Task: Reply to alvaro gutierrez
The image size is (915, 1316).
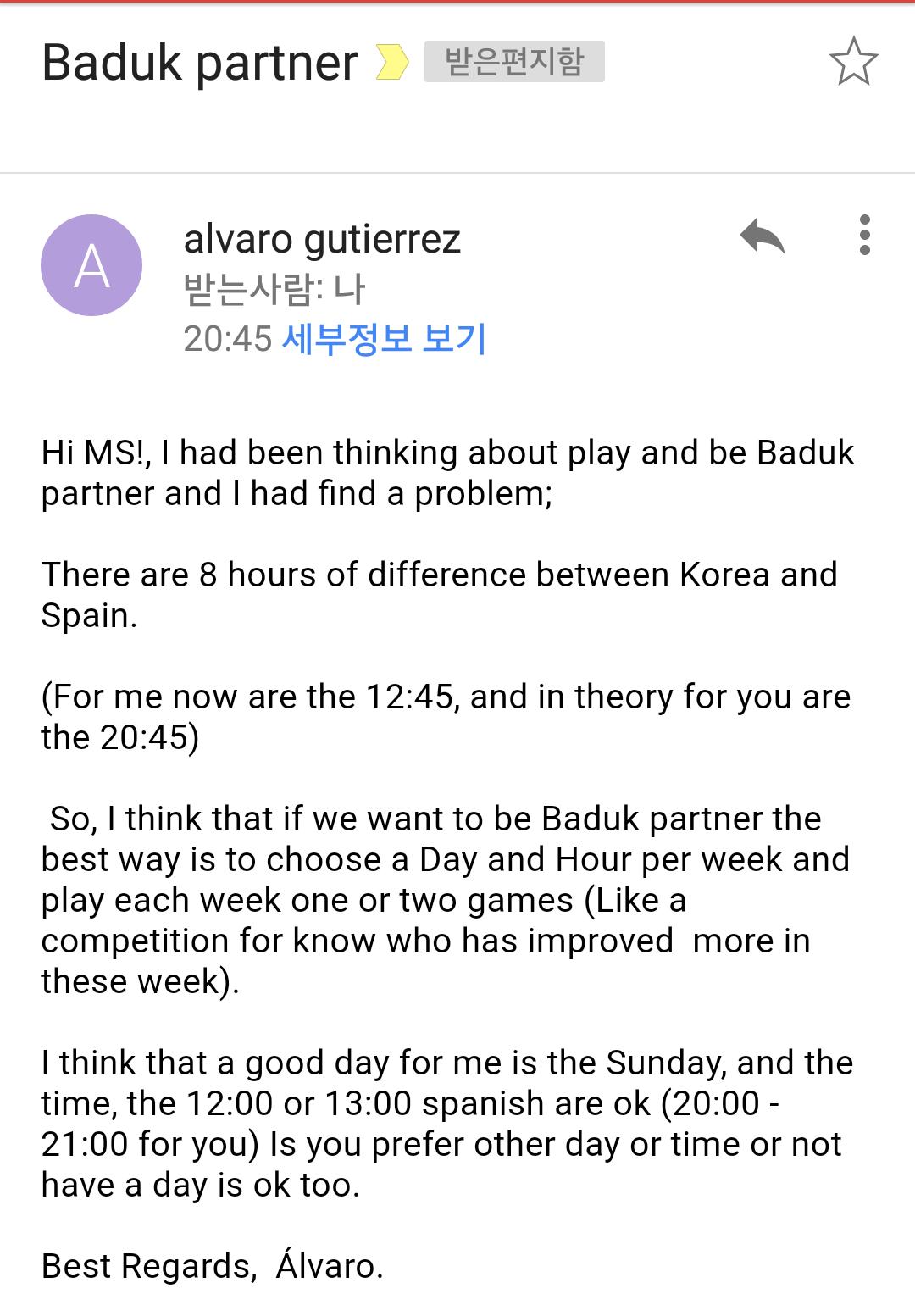Action: click(762, 236)
